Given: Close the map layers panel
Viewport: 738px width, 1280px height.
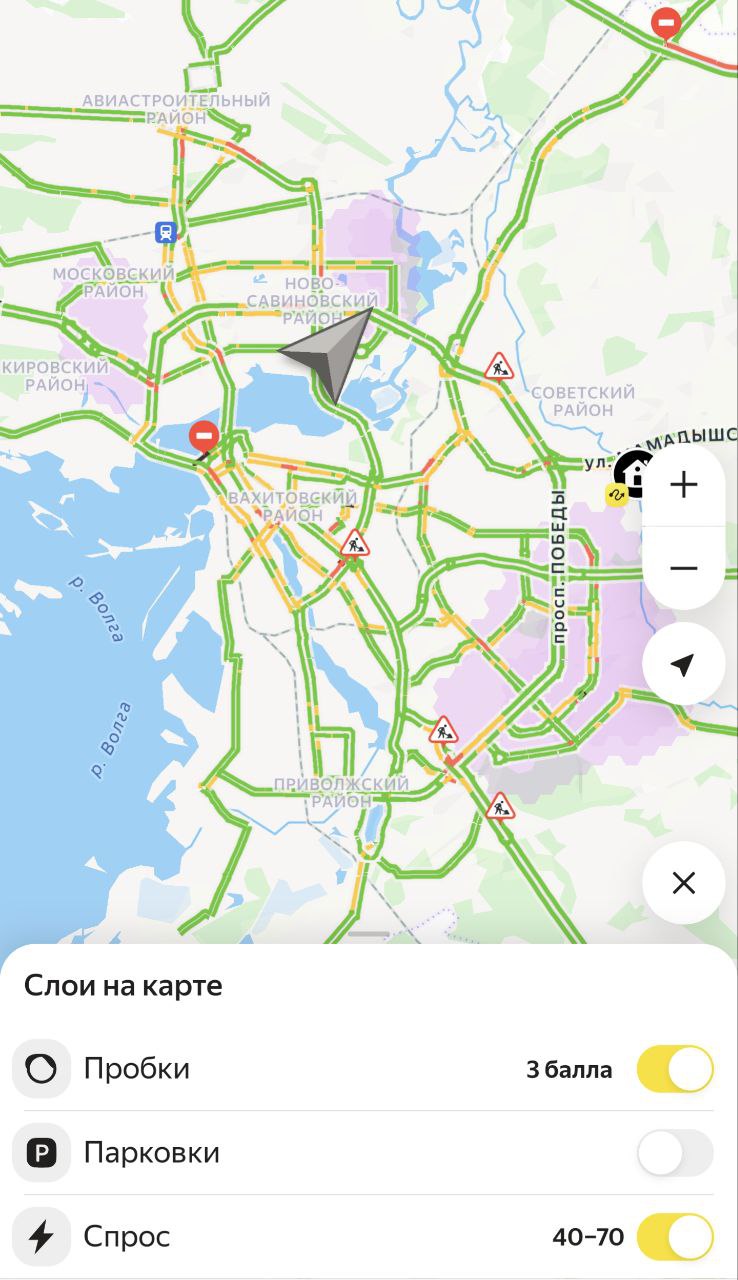Looking at the screenshot, I should coord(683,883).
